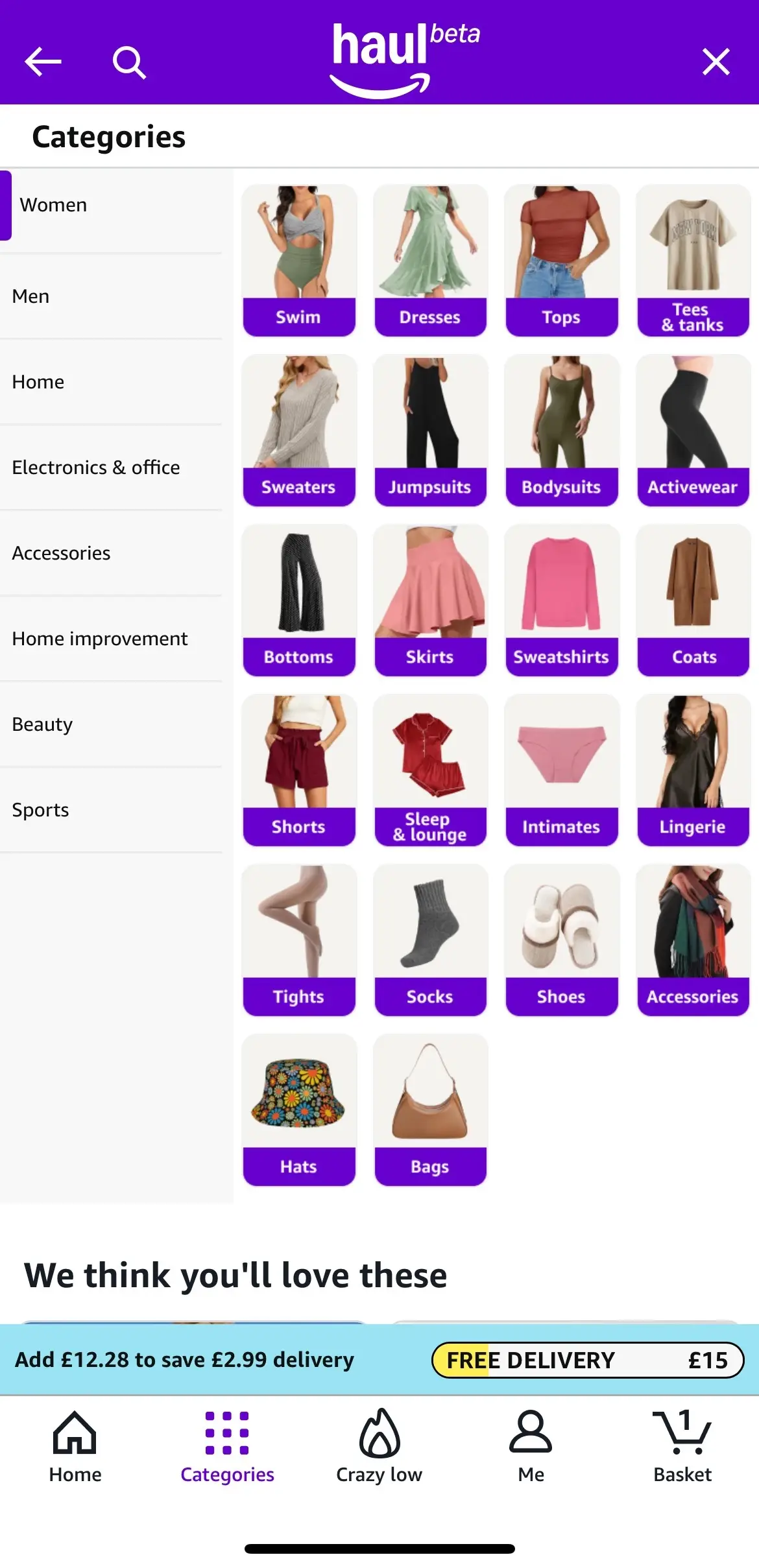Open the Bags category tile

[x=430, y=1110]
